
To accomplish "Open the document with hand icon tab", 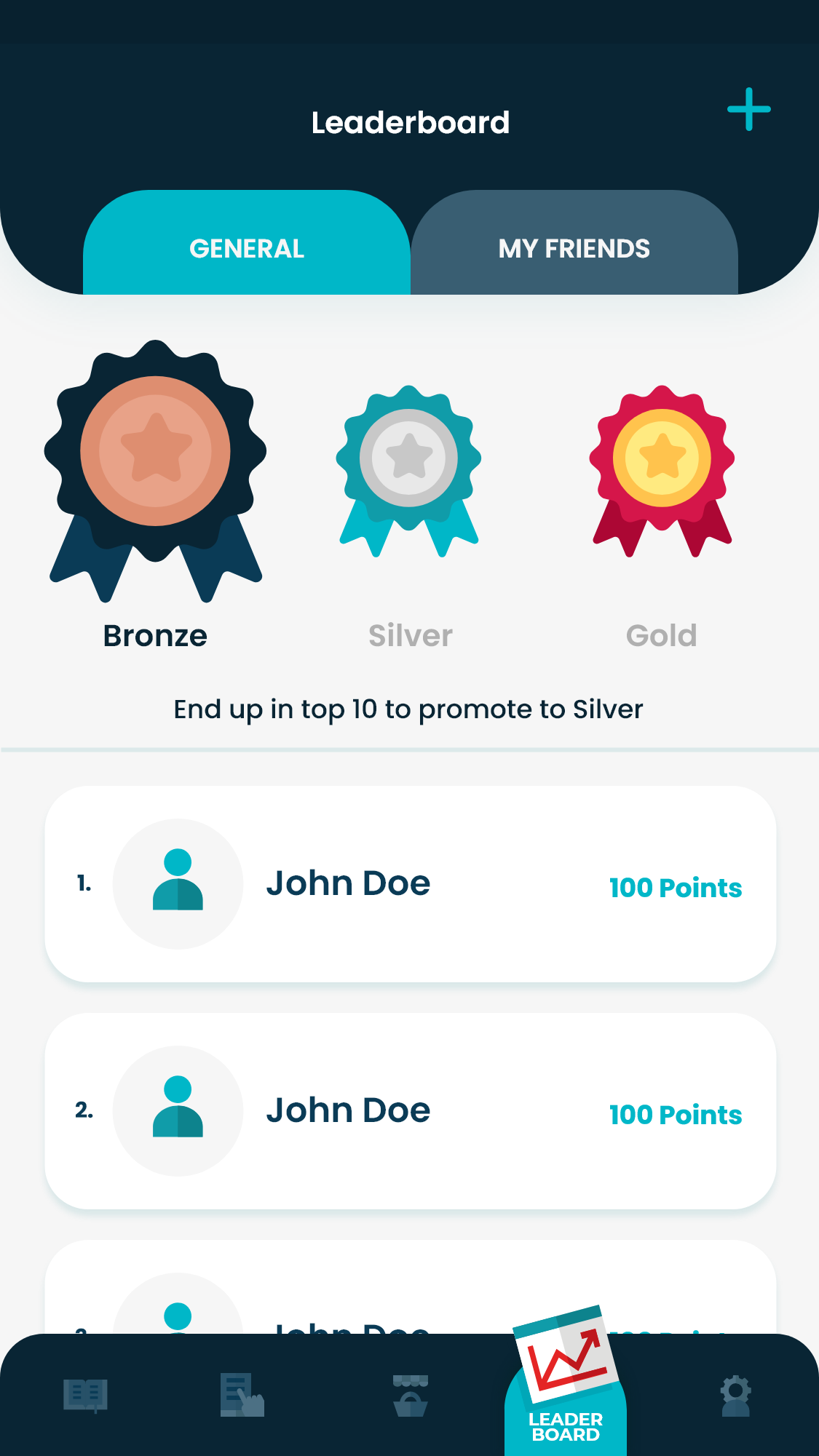I will pyautogui.click(x=242, y=1395).
